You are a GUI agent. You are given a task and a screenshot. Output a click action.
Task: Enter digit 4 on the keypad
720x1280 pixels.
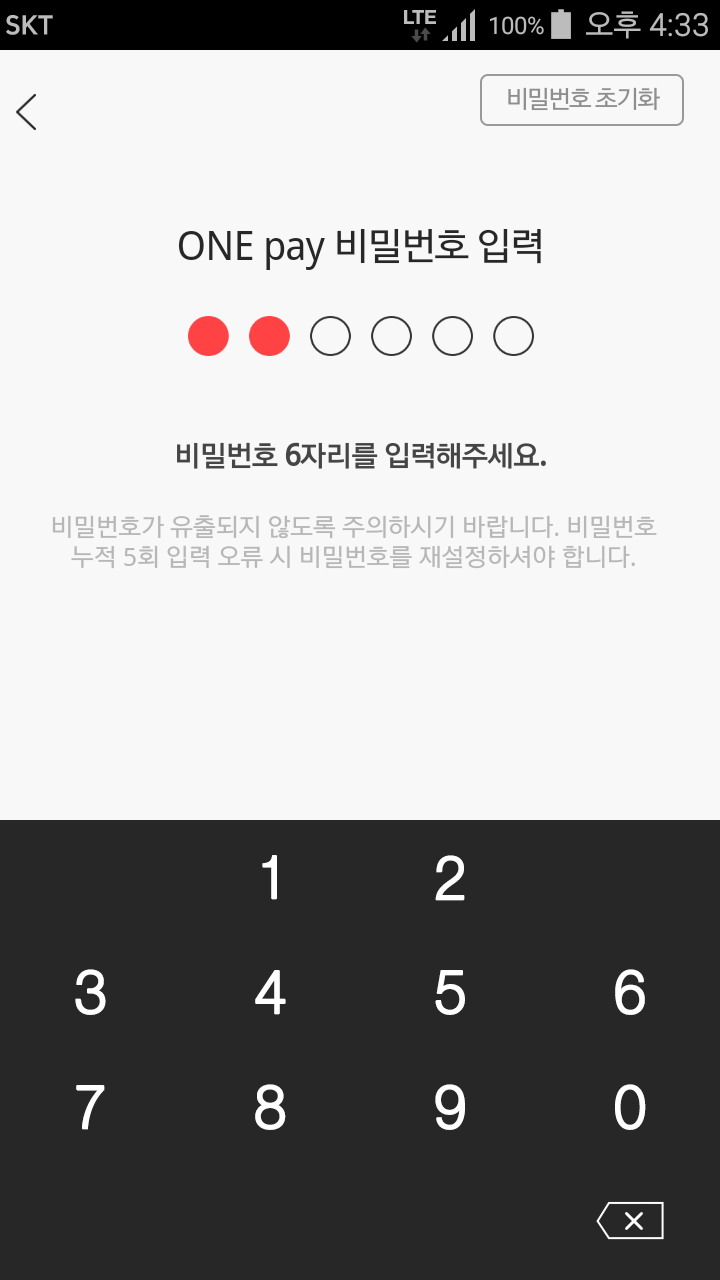click(270, 993)
